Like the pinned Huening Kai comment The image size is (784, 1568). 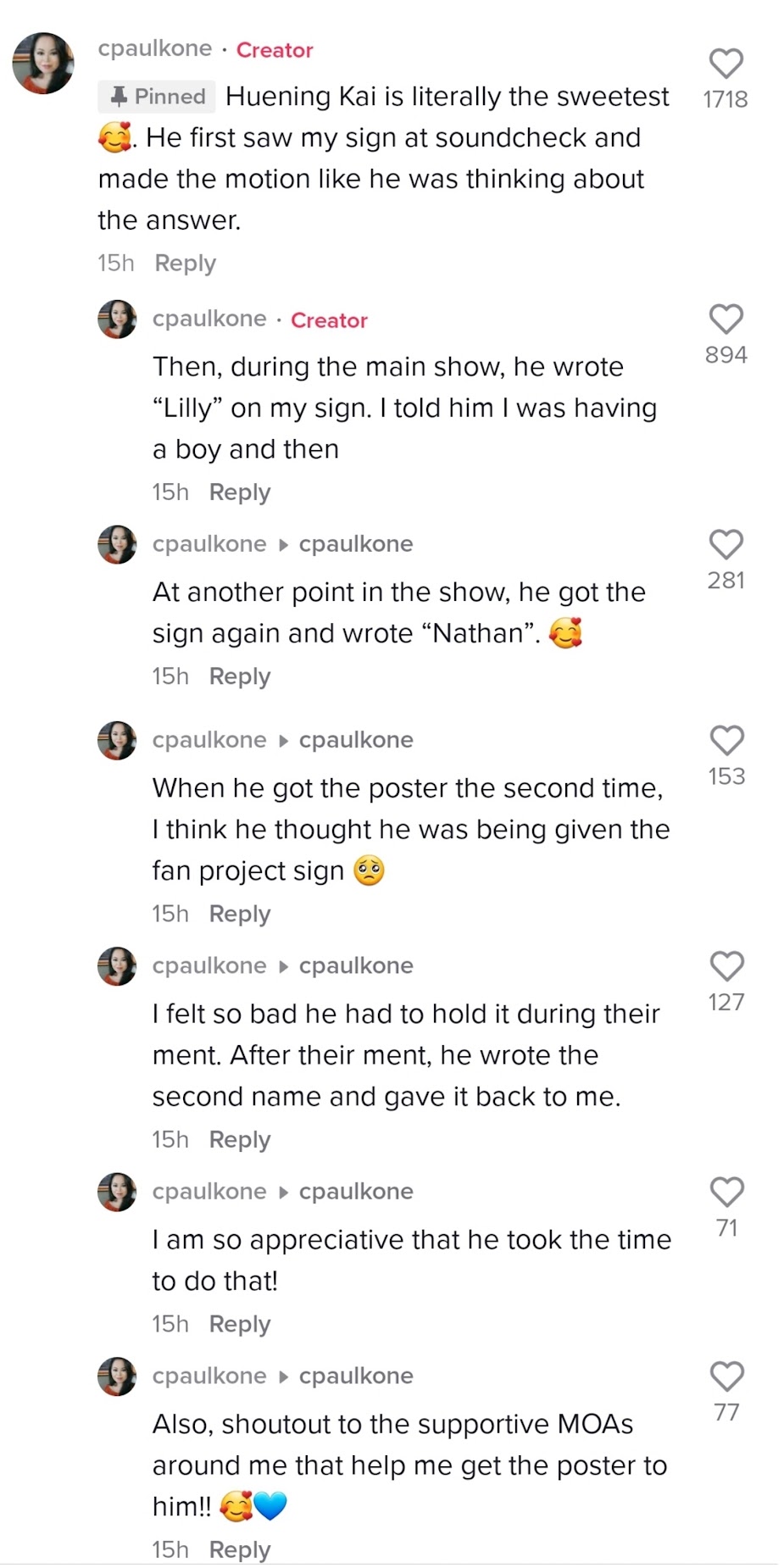tap(726, 64)
